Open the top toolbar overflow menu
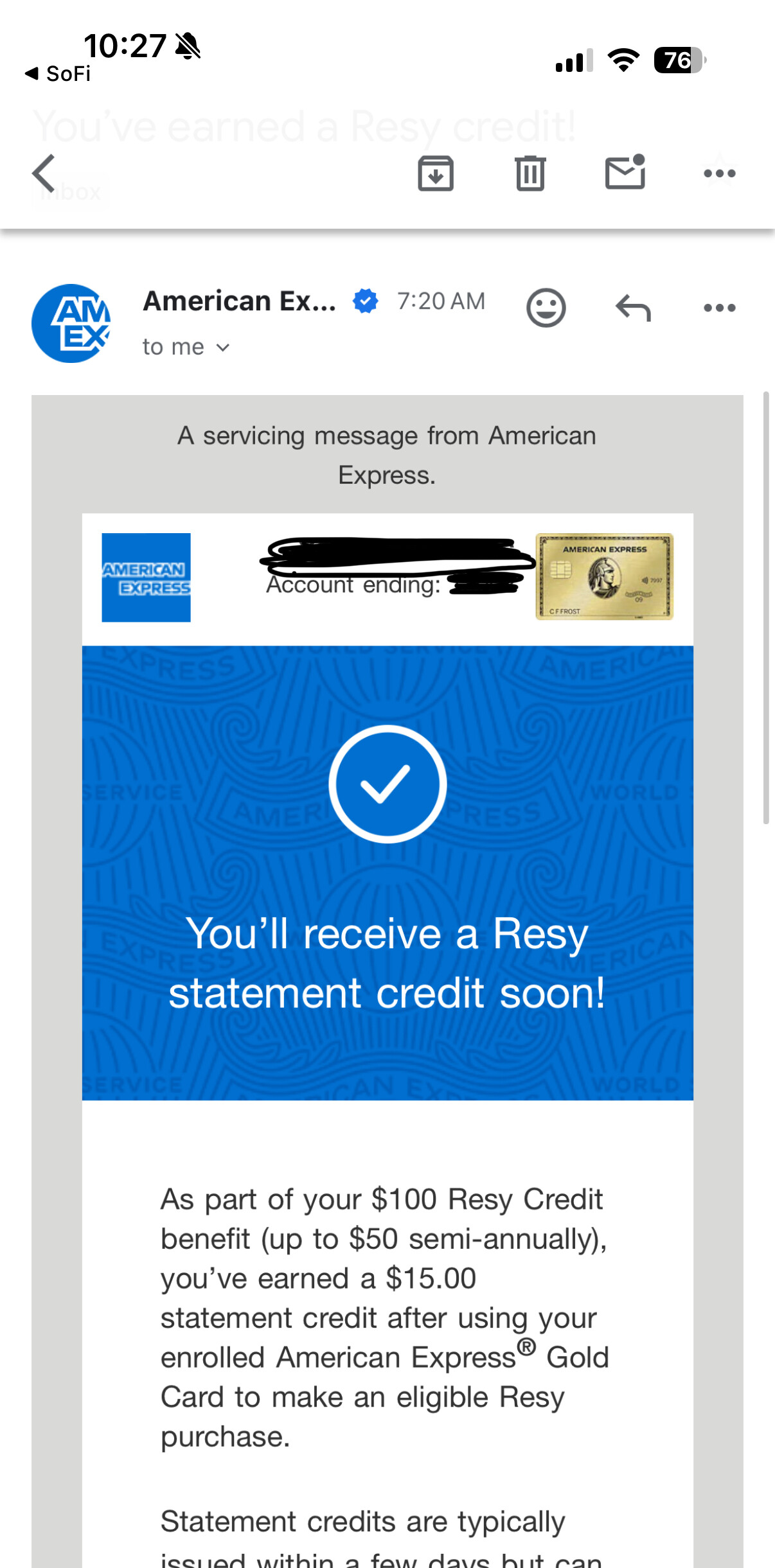The height and width of the screenshot is (1568, 775). 719,173
